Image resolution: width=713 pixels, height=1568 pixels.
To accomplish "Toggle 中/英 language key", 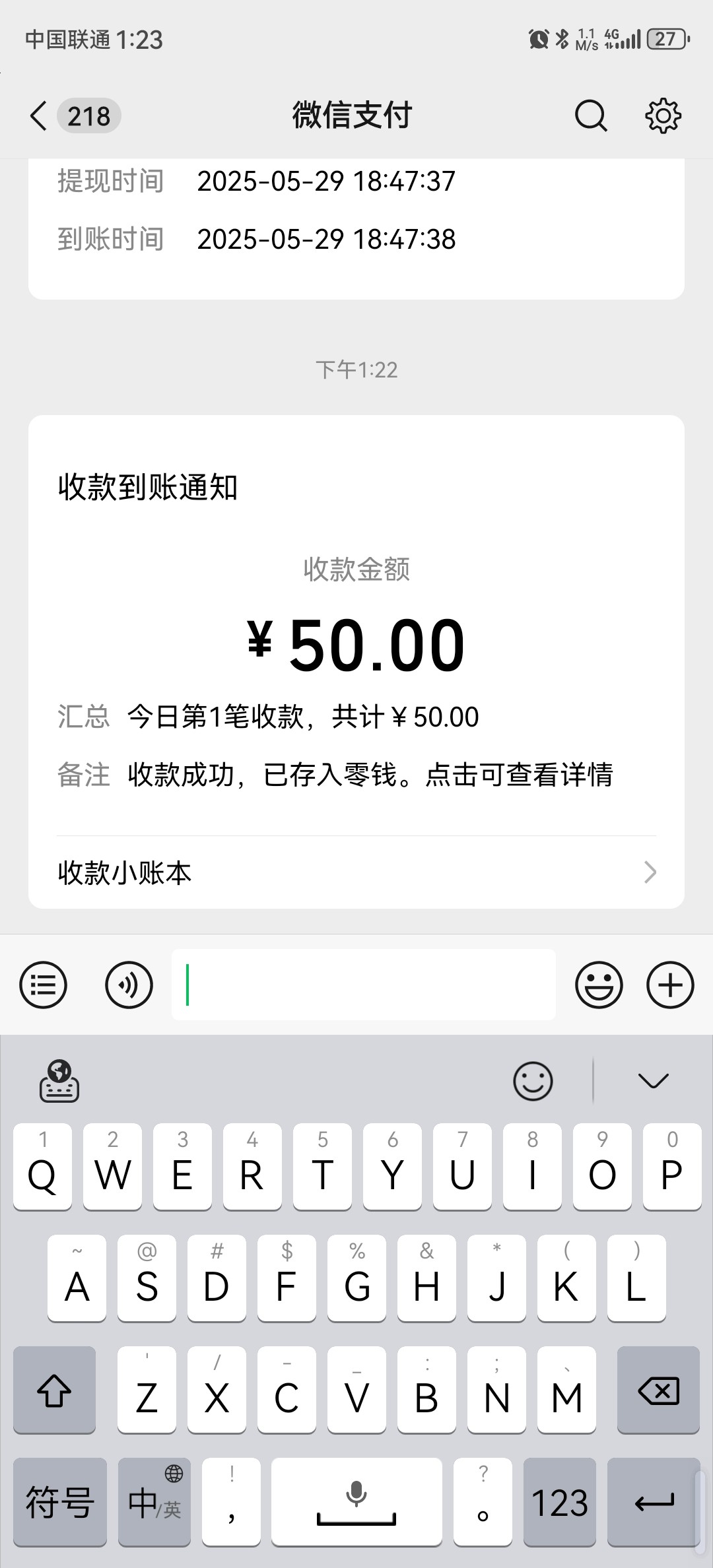I will (x=154, y=1503).
